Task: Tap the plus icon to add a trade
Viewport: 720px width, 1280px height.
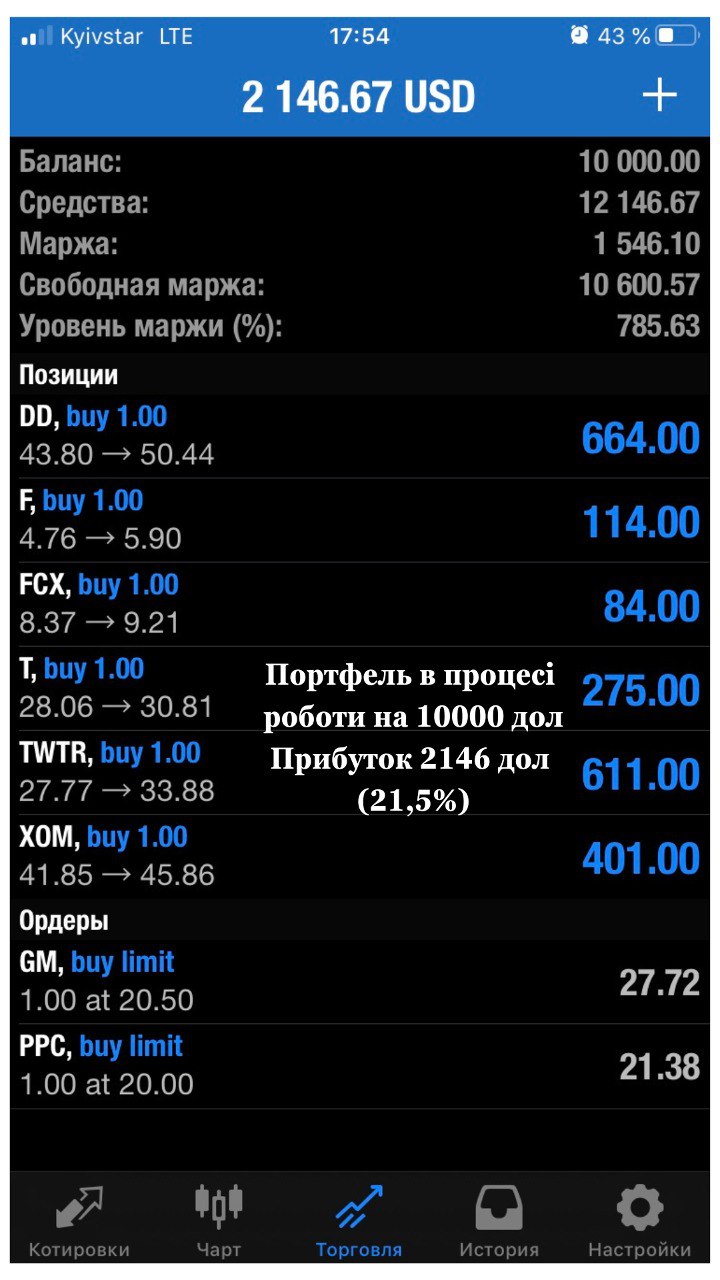Action: [x=659, y=96]
